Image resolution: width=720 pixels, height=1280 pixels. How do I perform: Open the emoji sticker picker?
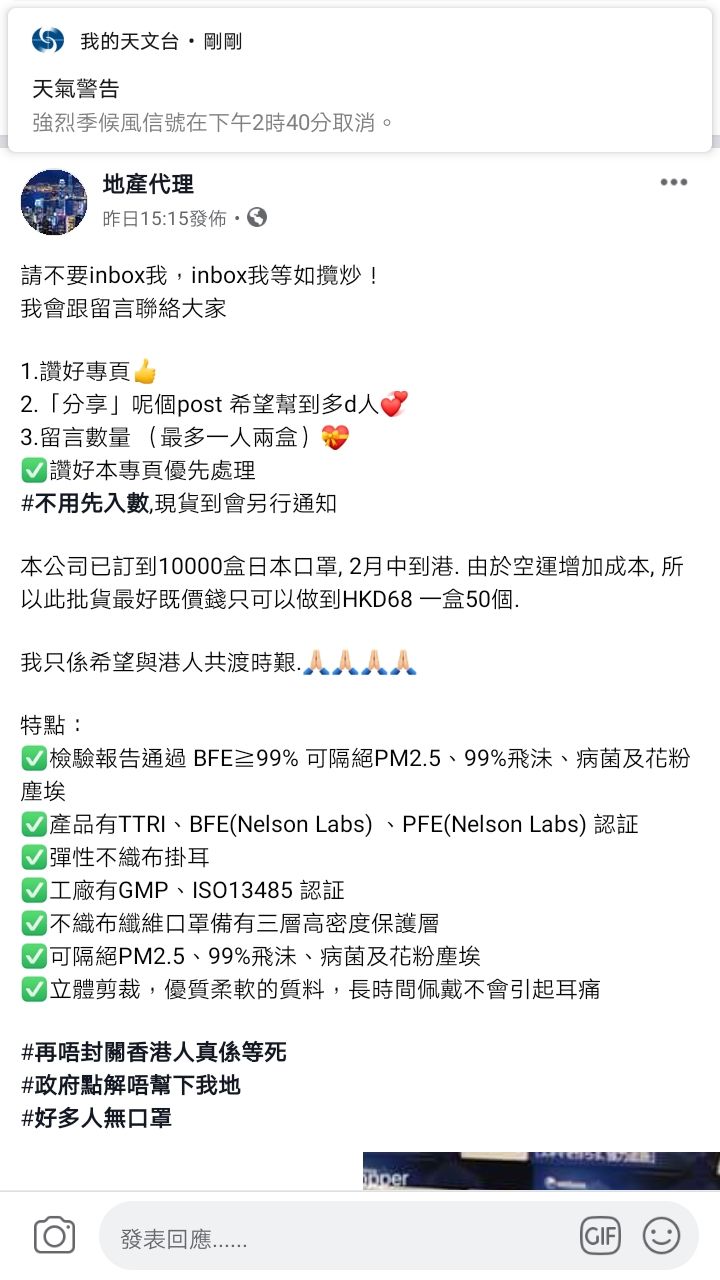click(x=661, y=1236)
